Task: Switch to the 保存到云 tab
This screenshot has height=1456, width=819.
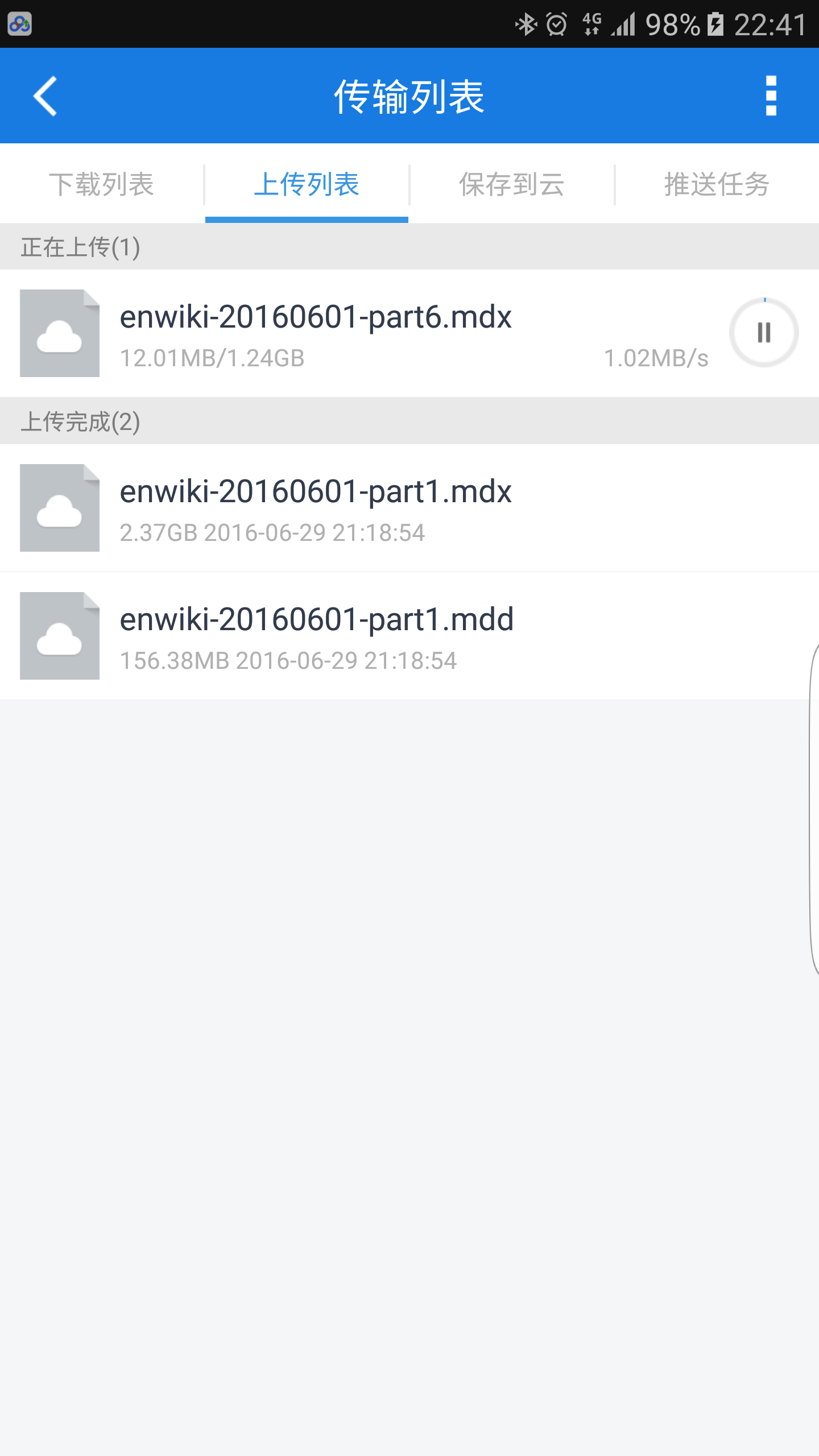Action: coord(511,184)
